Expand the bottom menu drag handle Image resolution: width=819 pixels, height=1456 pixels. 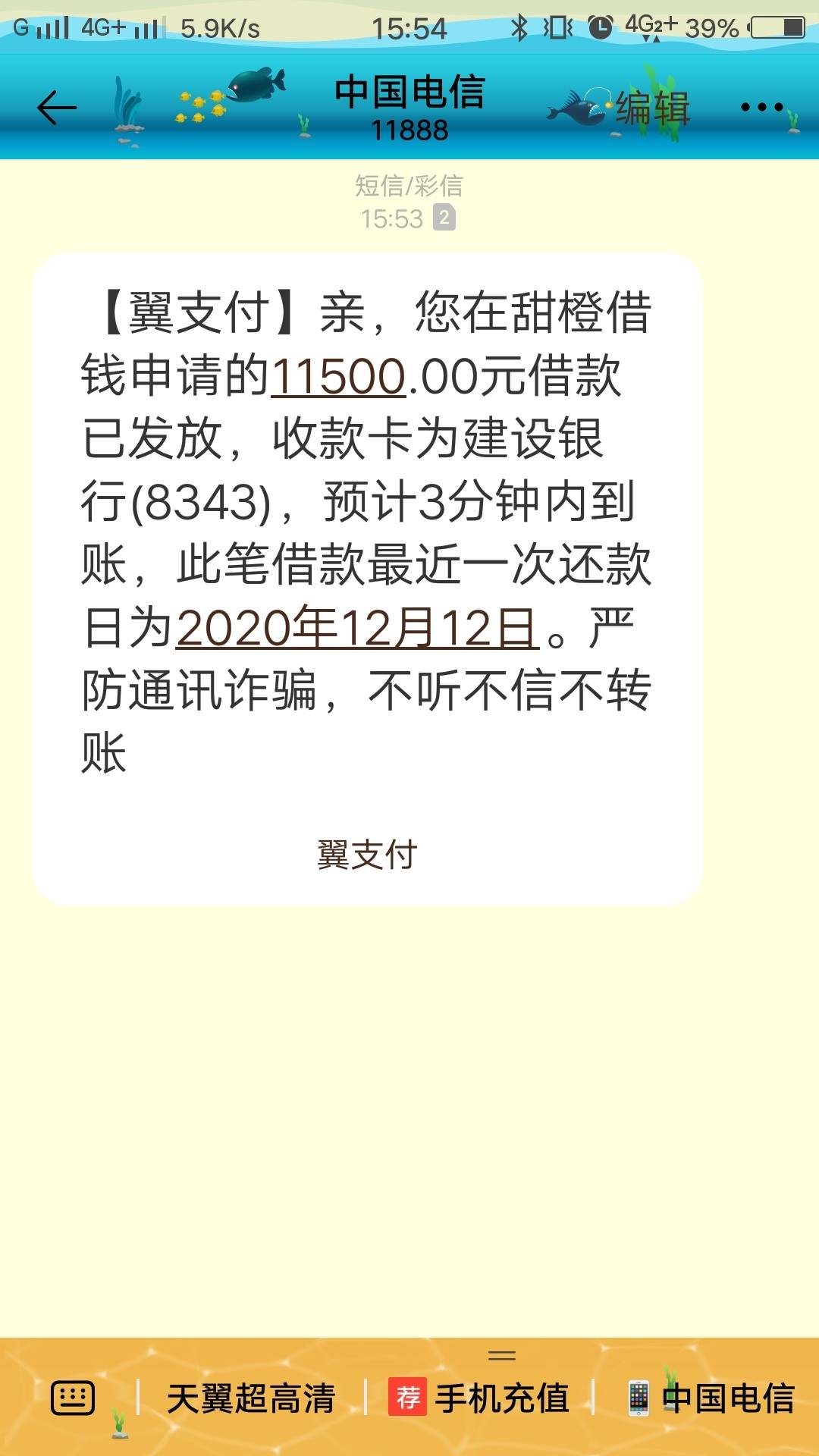pos(502,1355)
